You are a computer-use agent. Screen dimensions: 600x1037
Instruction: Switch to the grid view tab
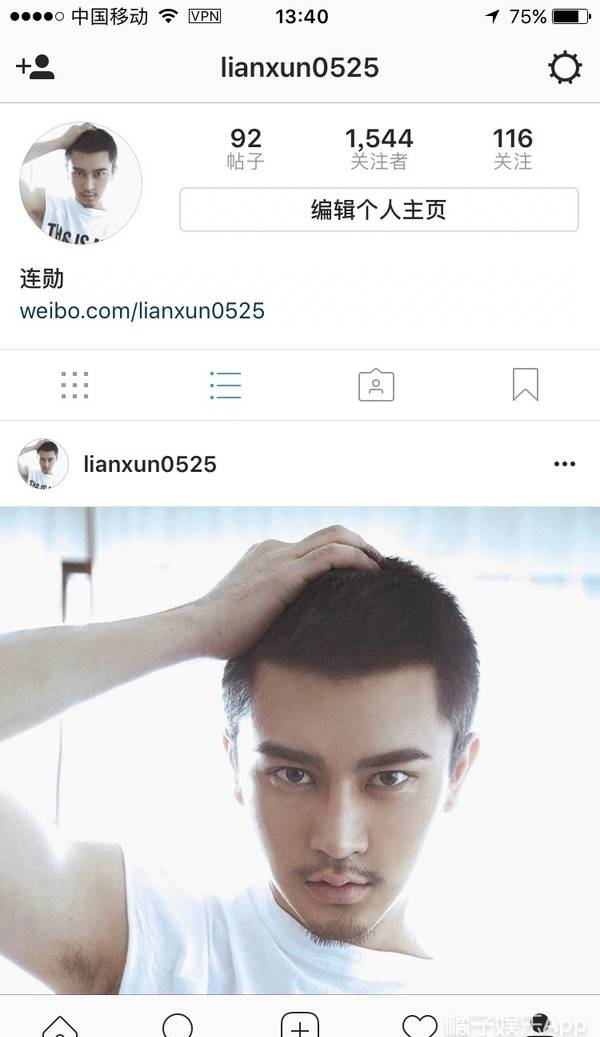pyautogui.click(x=75, y=385)
